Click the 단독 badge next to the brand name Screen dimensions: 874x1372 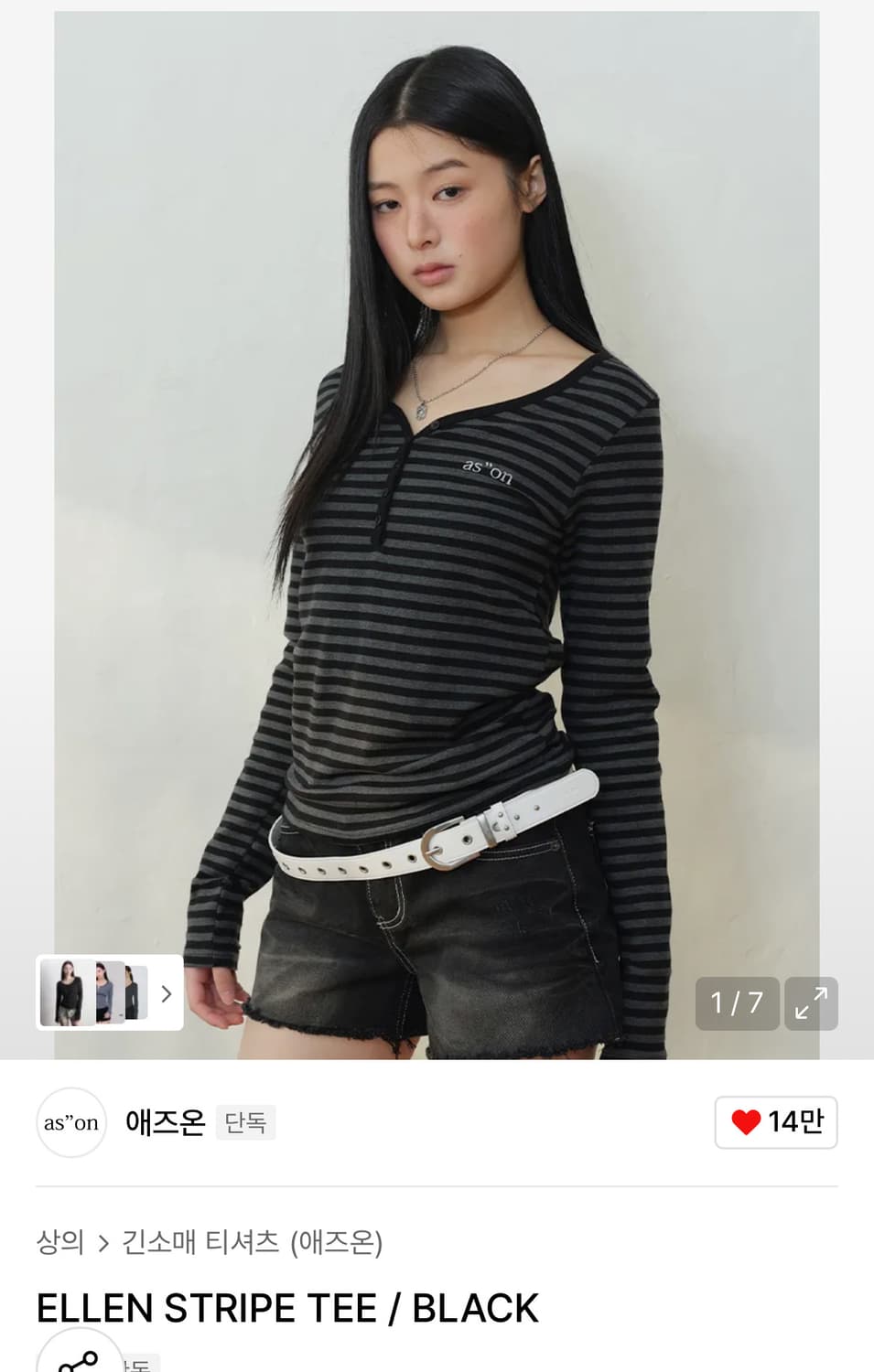pyautogui.click(x=245, y=1122)
